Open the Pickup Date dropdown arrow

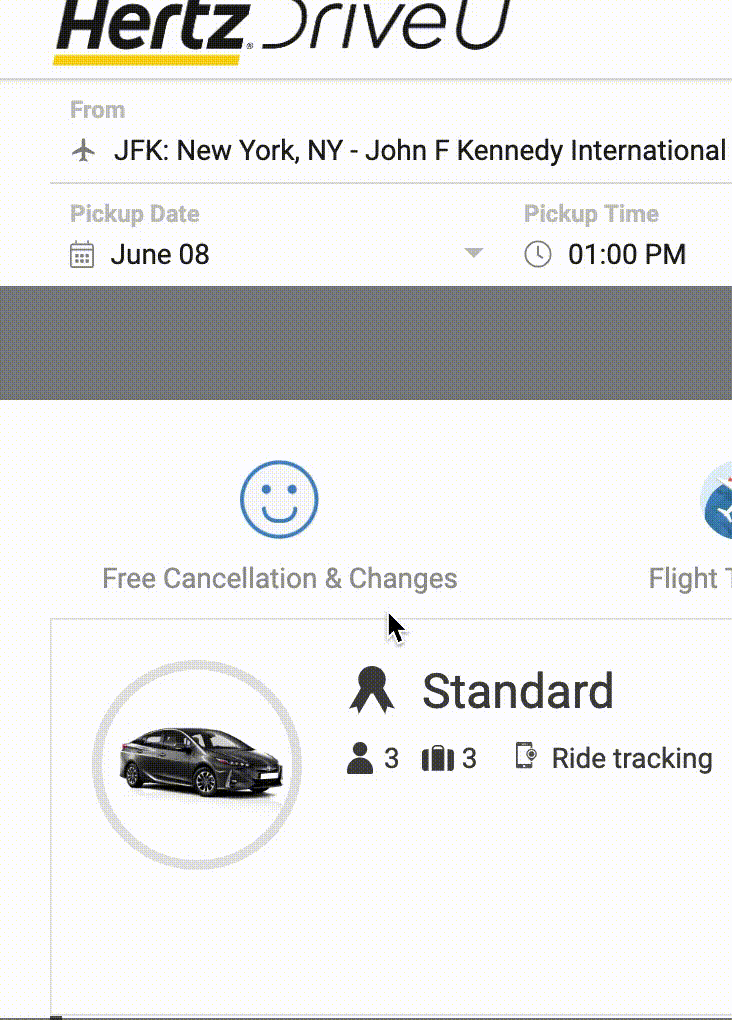[x=472, y=253]
